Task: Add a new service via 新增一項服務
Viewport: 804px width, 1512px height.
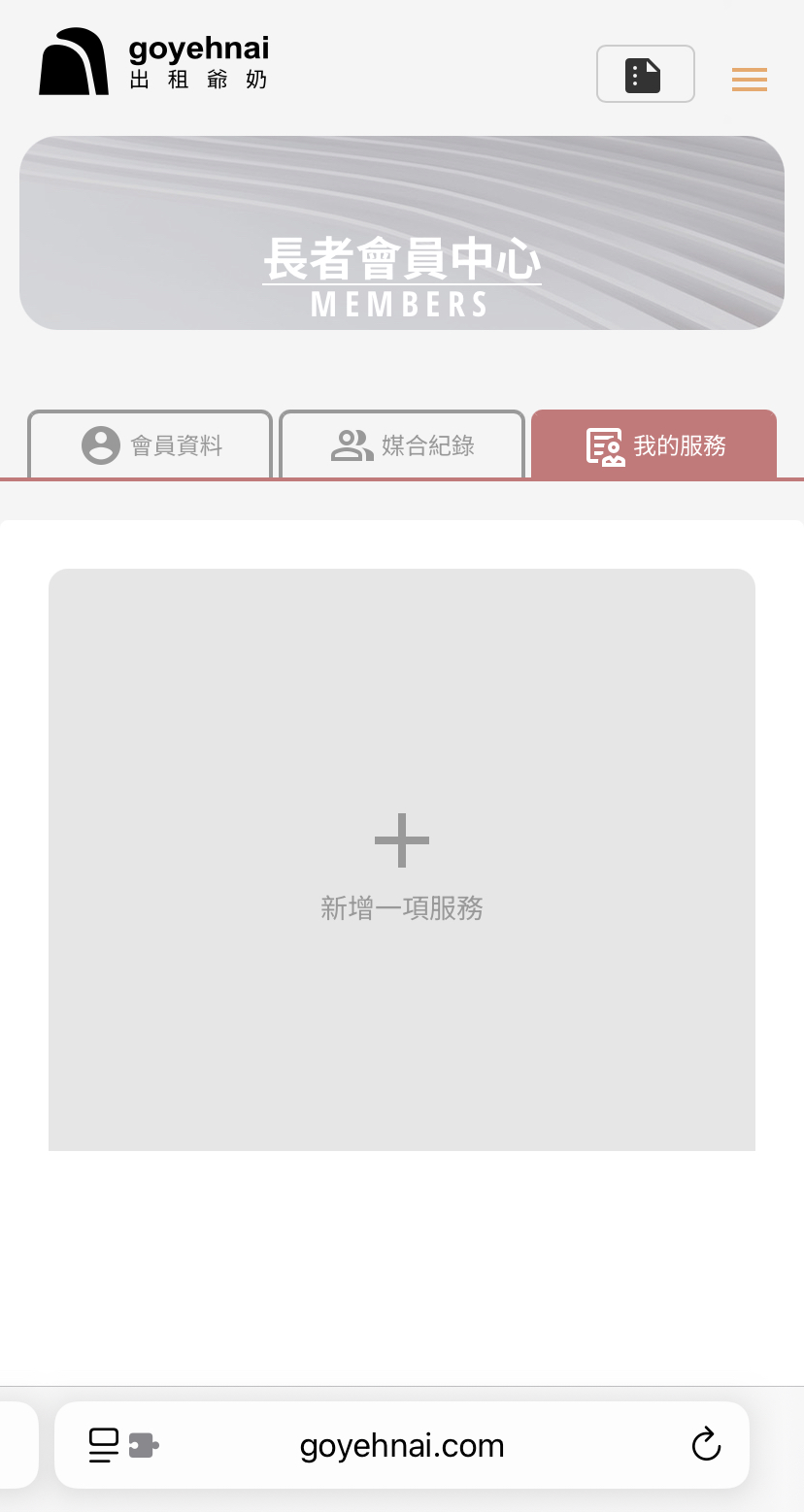Action: point(402,860)
